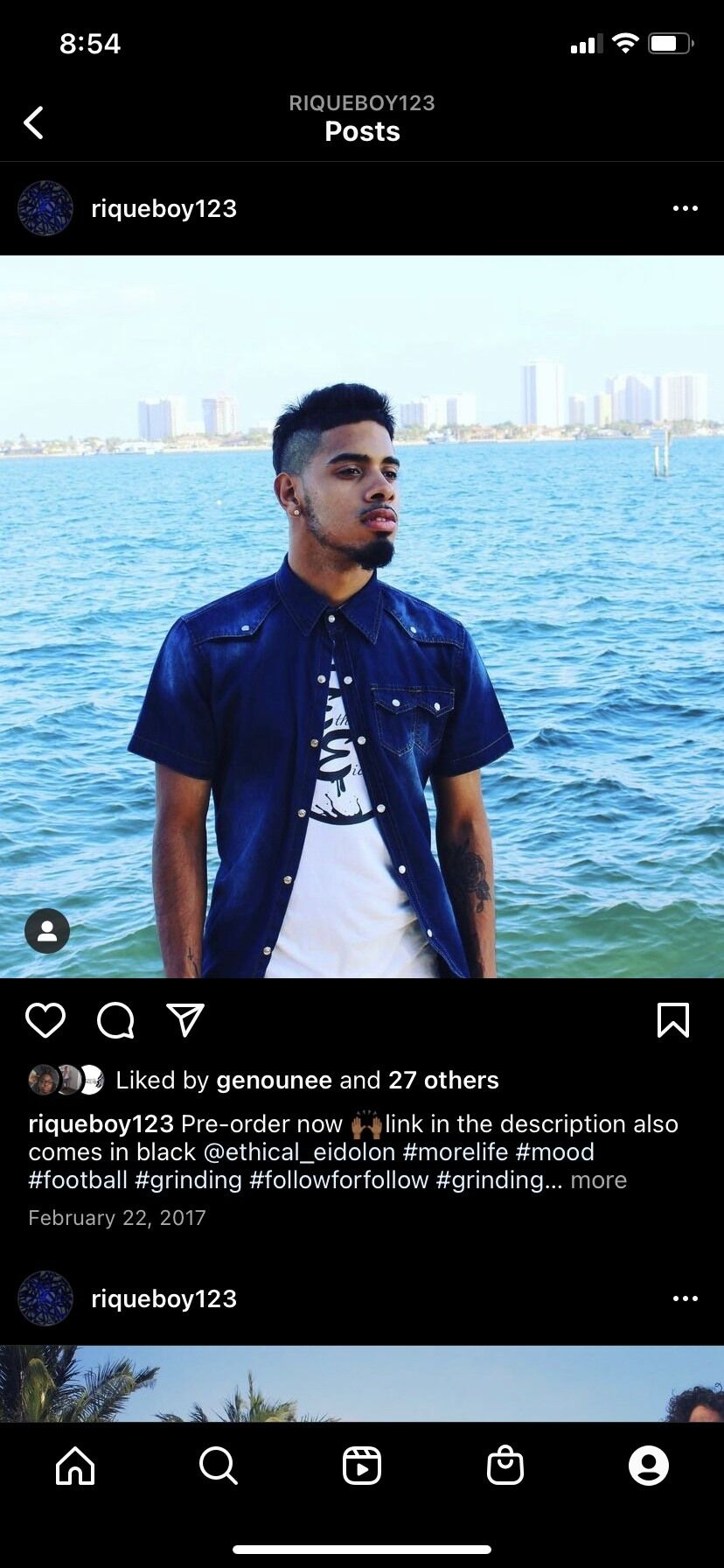Switch to the Home tab
This screenshot has height=1568, width=724.
(x=75, y=1466)
